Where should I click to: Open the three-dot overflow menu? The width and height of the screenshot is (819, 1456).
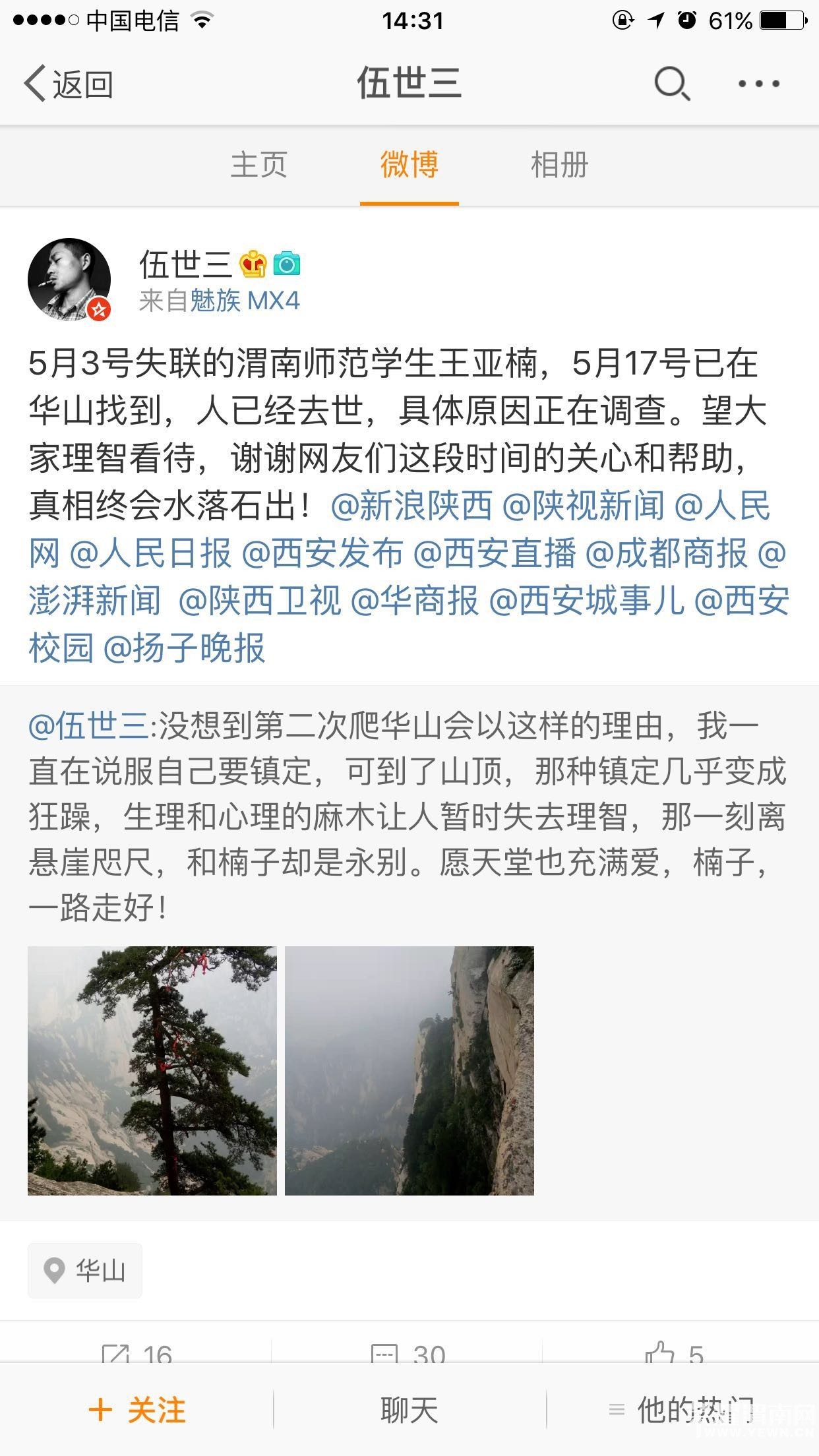click(x=758, y=84)
